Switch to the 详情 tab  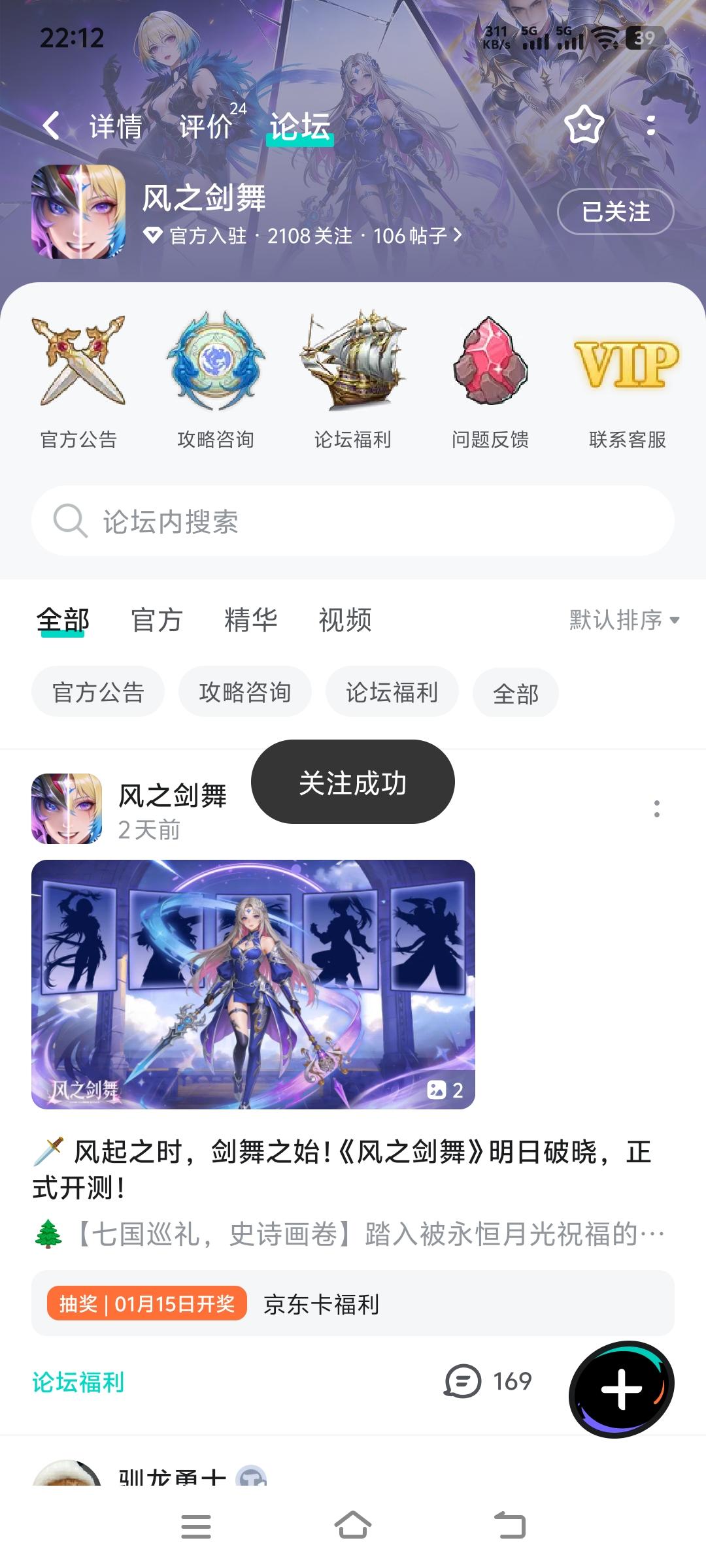point(116,126)
